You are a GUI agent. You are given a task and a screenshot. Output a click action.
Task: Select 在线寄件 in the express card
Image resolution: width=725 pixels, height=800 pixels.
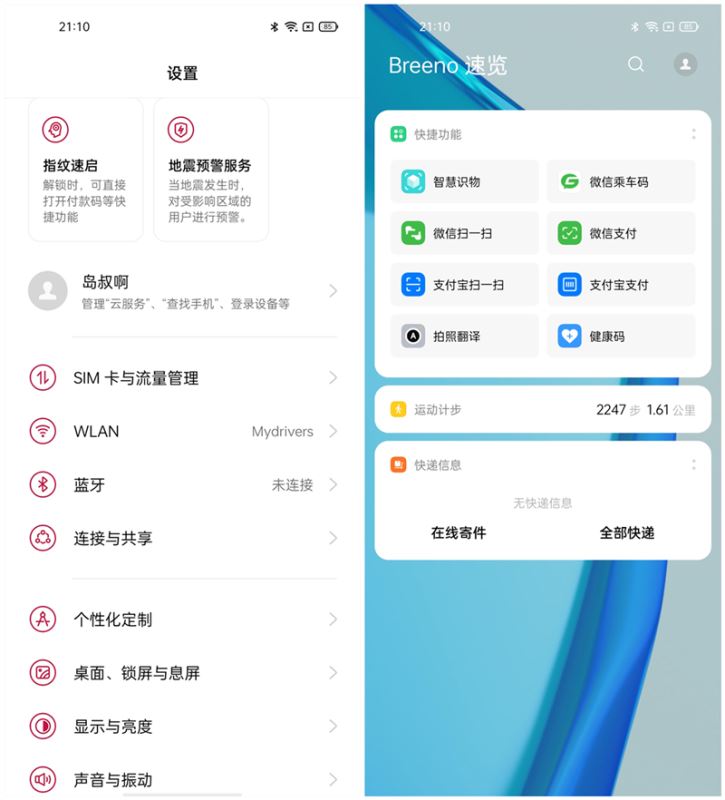click(458, 533)
